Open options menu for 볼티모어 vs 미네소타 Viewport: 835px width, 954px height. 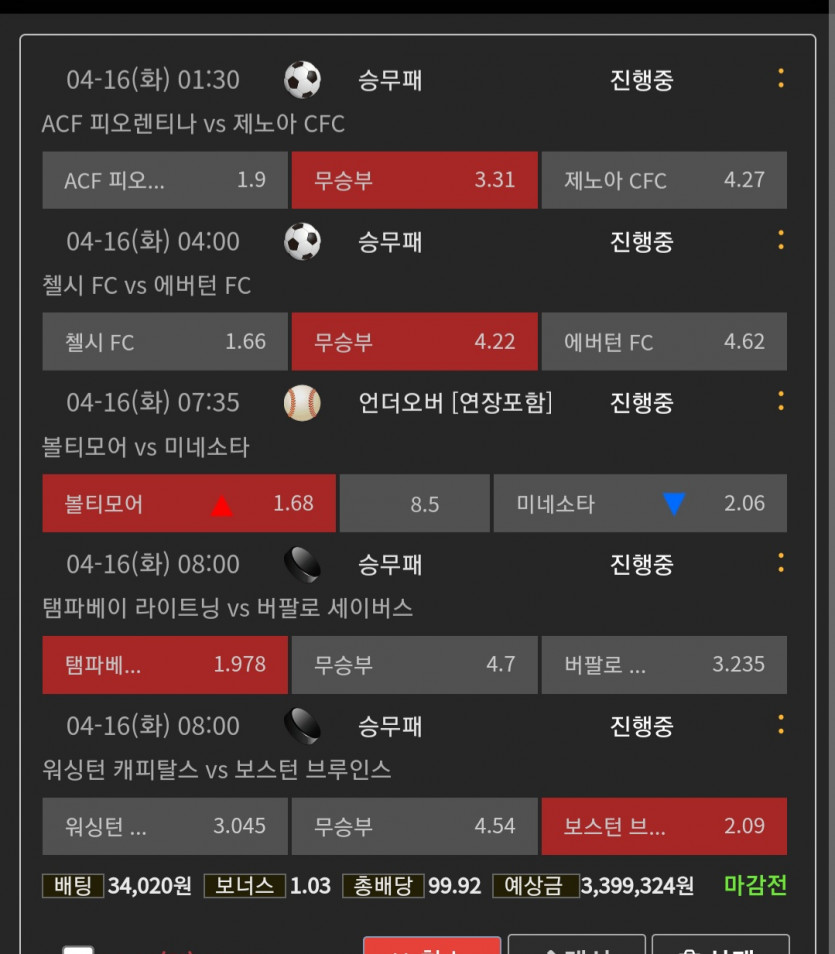point(780,401)
